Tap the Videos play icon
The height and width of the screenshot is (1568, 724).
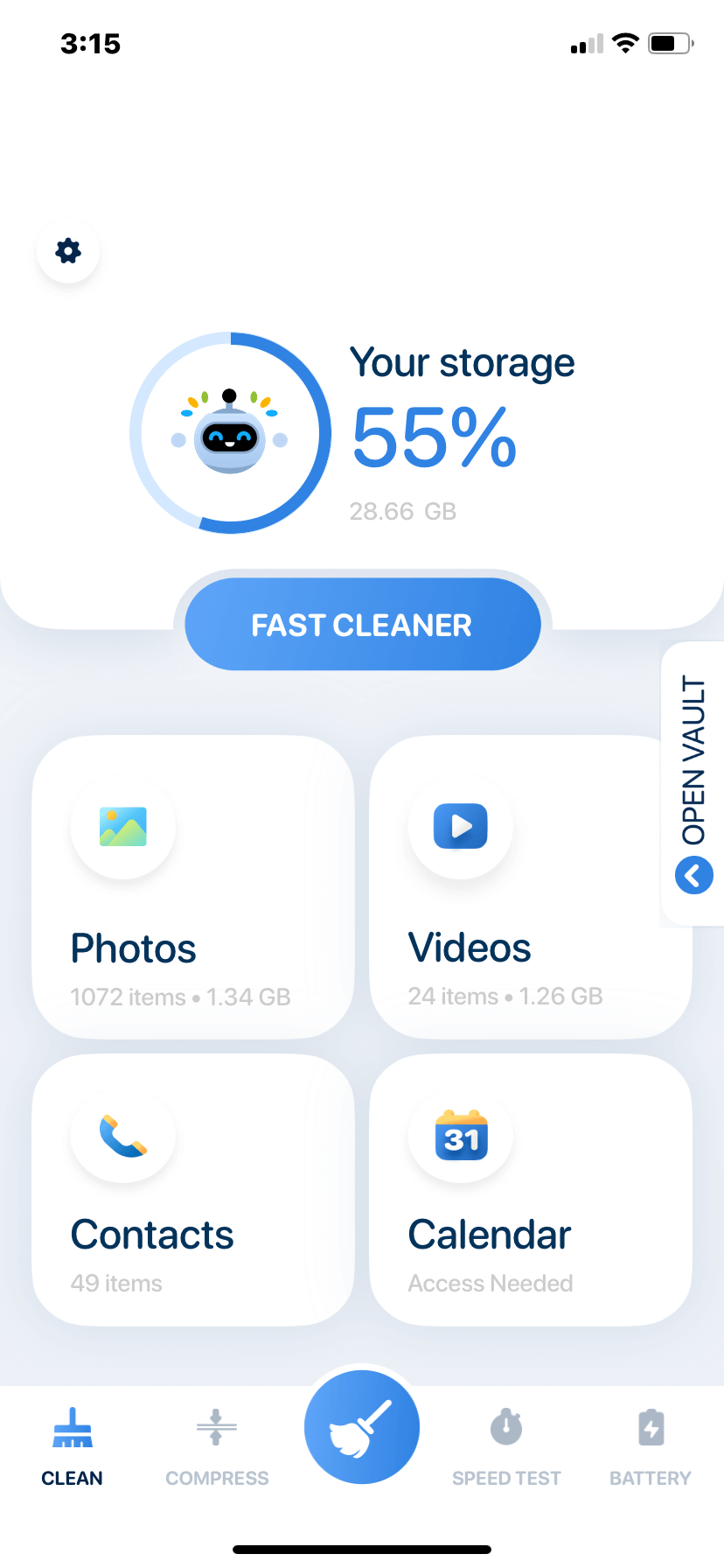coord(460,826)
